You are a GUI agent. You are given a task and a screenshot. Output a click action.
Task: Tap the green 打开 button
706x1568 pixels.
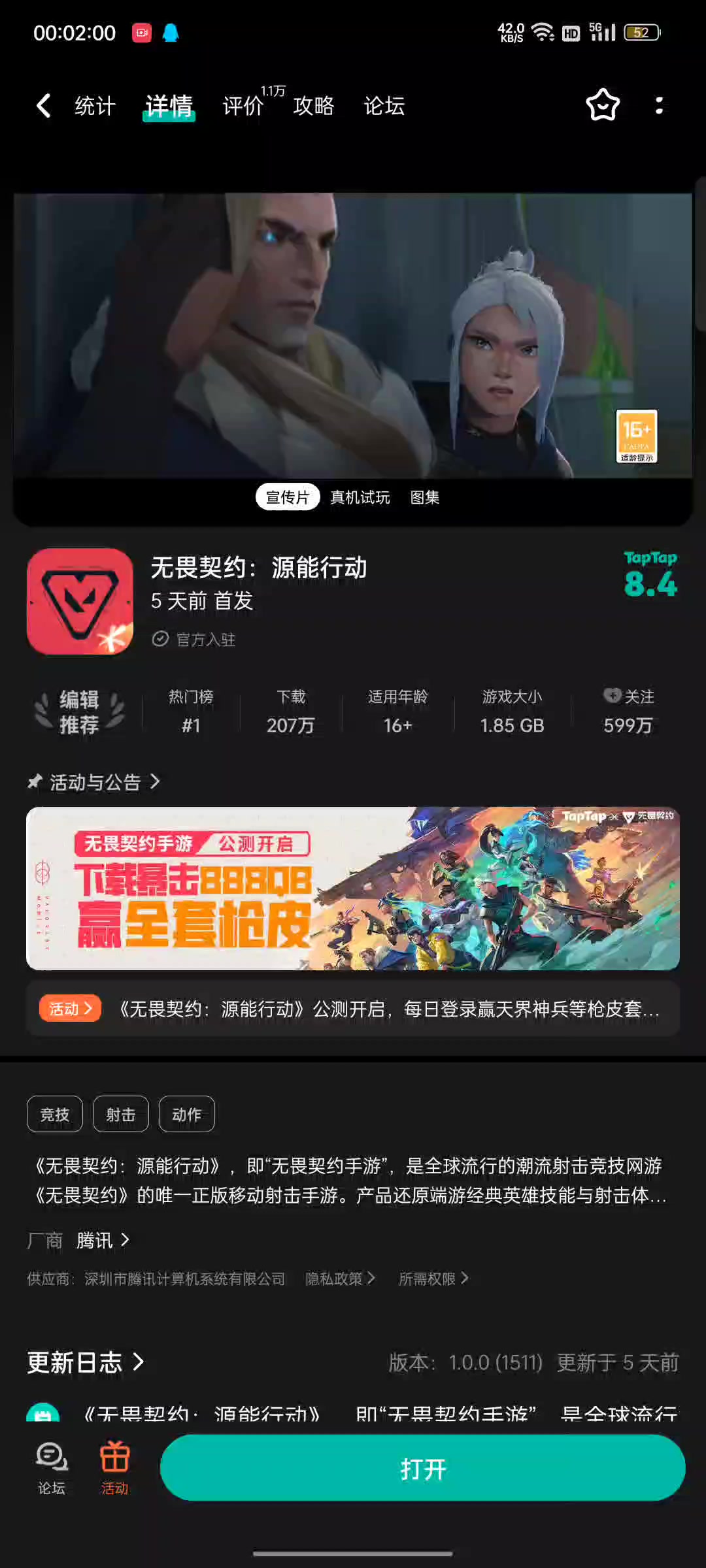pos(423,1467)
